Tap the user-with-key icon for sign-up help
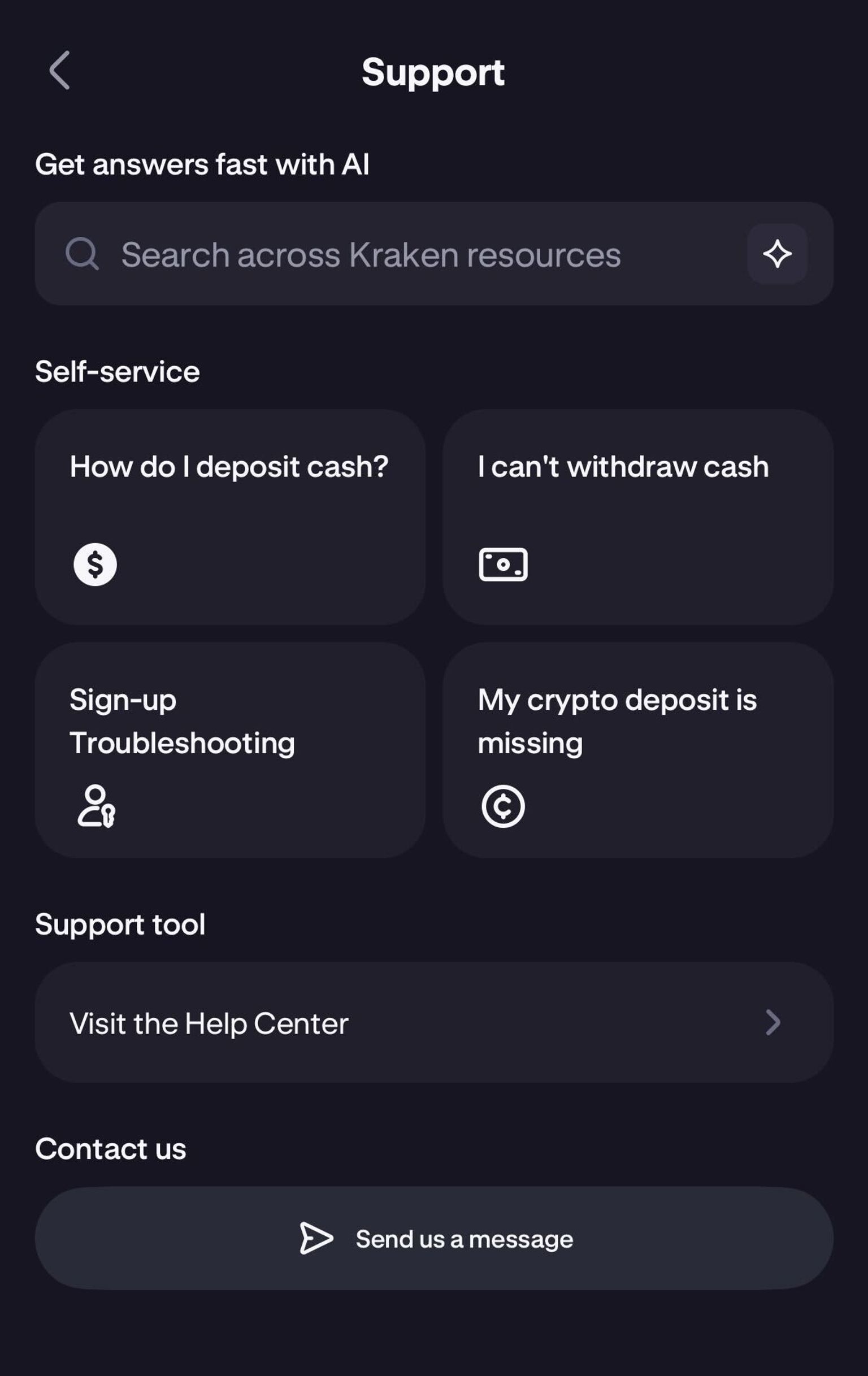868x1376 pixels. pos(97,808)
